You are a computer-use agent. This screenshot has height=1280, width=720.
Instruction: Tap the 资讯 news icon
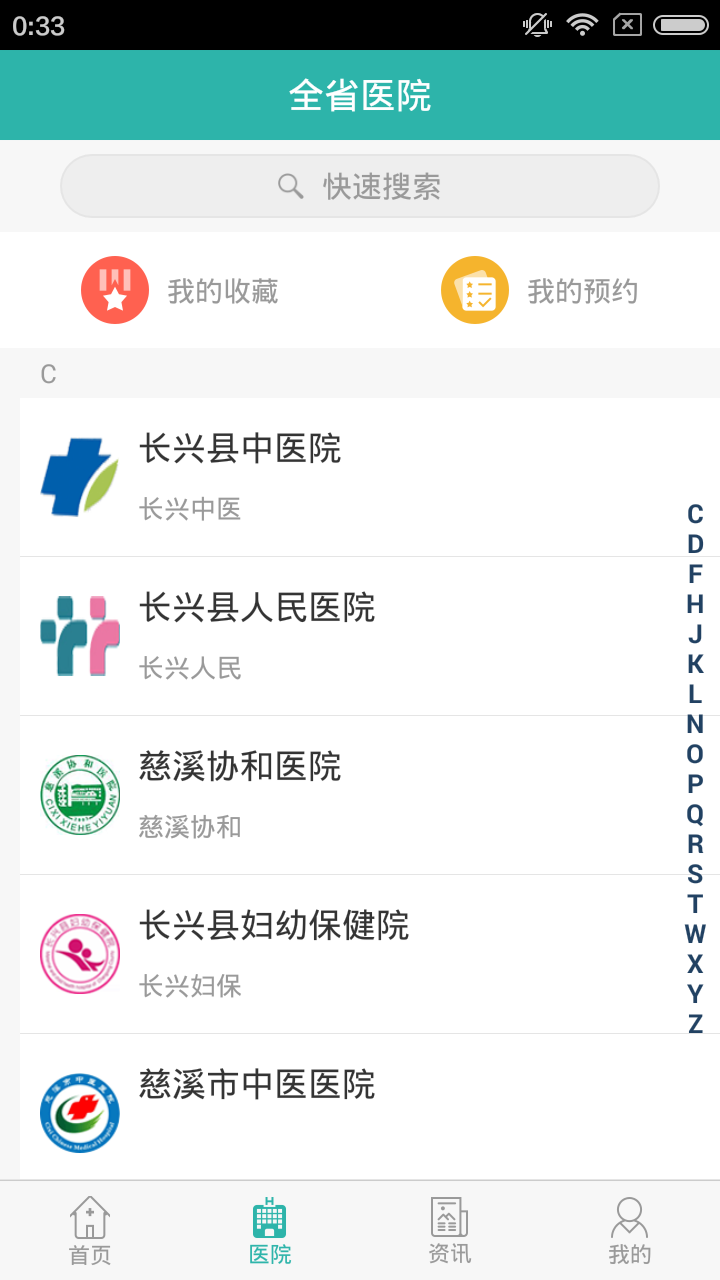tap(448, 1216)
